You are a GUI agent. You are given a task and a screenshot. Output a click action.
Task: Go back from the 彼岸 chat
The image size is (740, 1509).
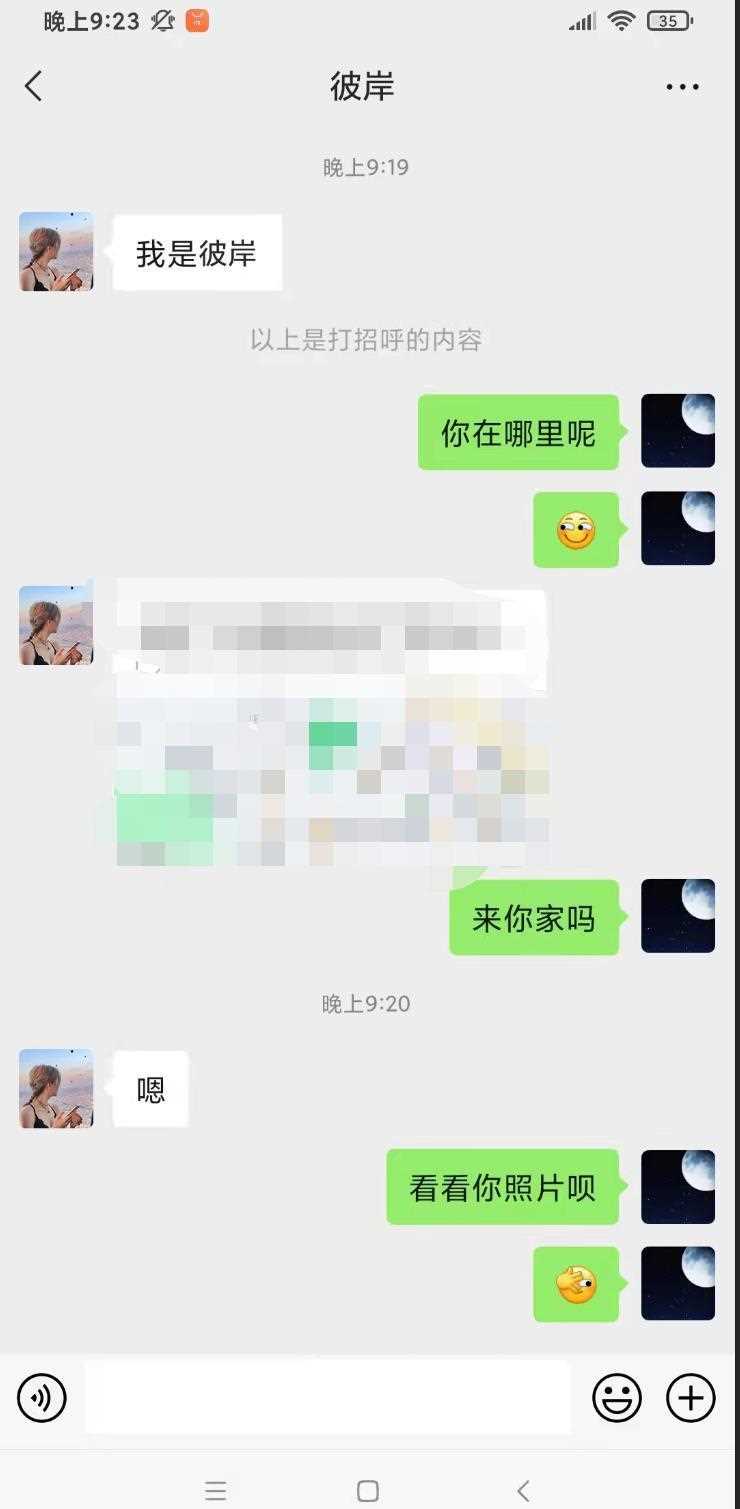tap(34, 87)
